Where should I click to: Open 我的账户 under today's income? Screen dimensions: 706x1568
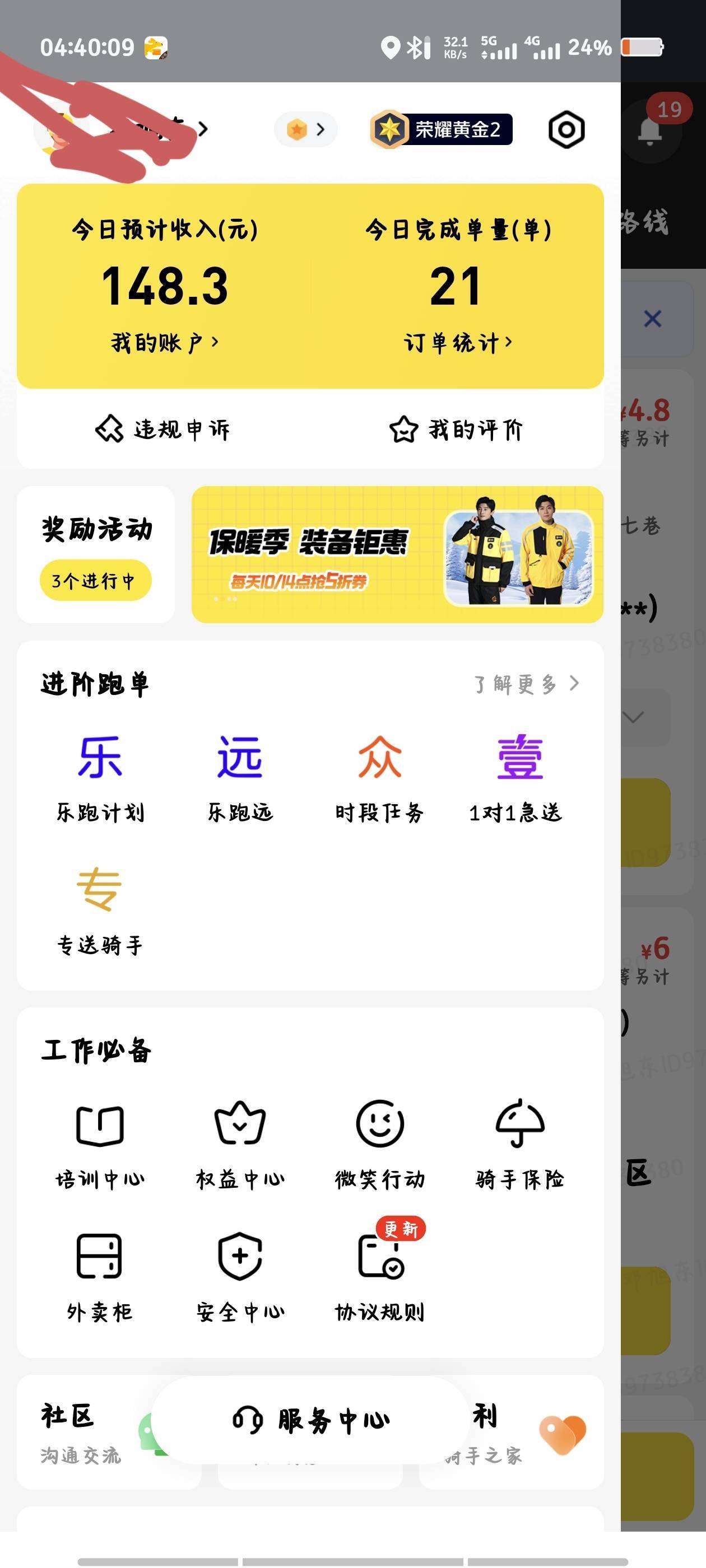164,343
